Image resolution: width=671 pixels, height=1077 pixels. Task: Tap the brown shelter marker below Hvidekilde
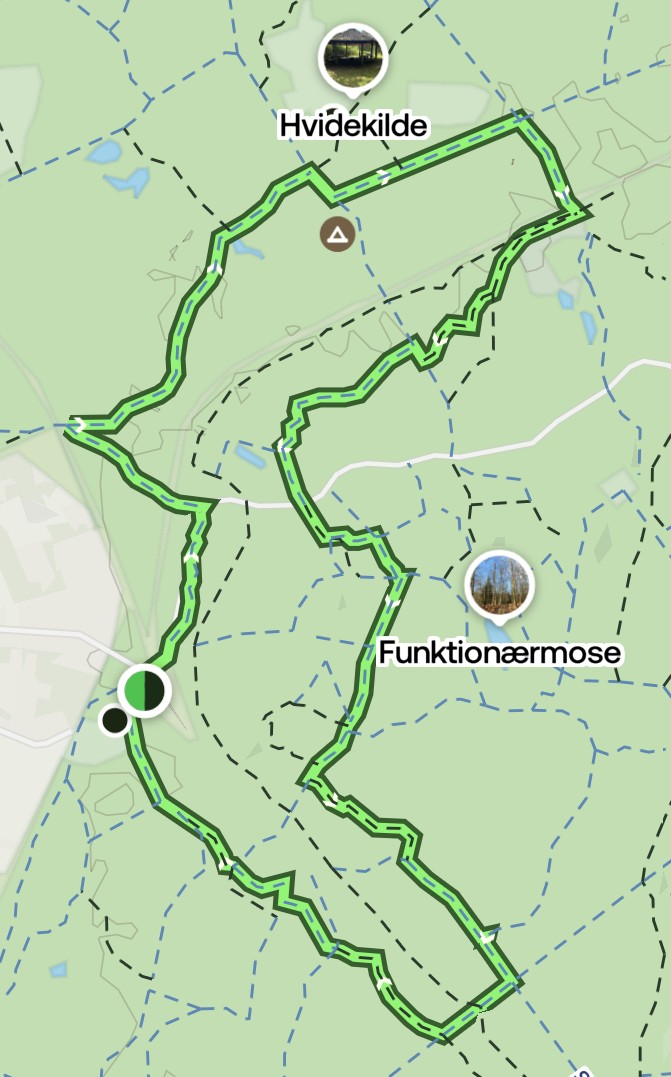point(338,235)
